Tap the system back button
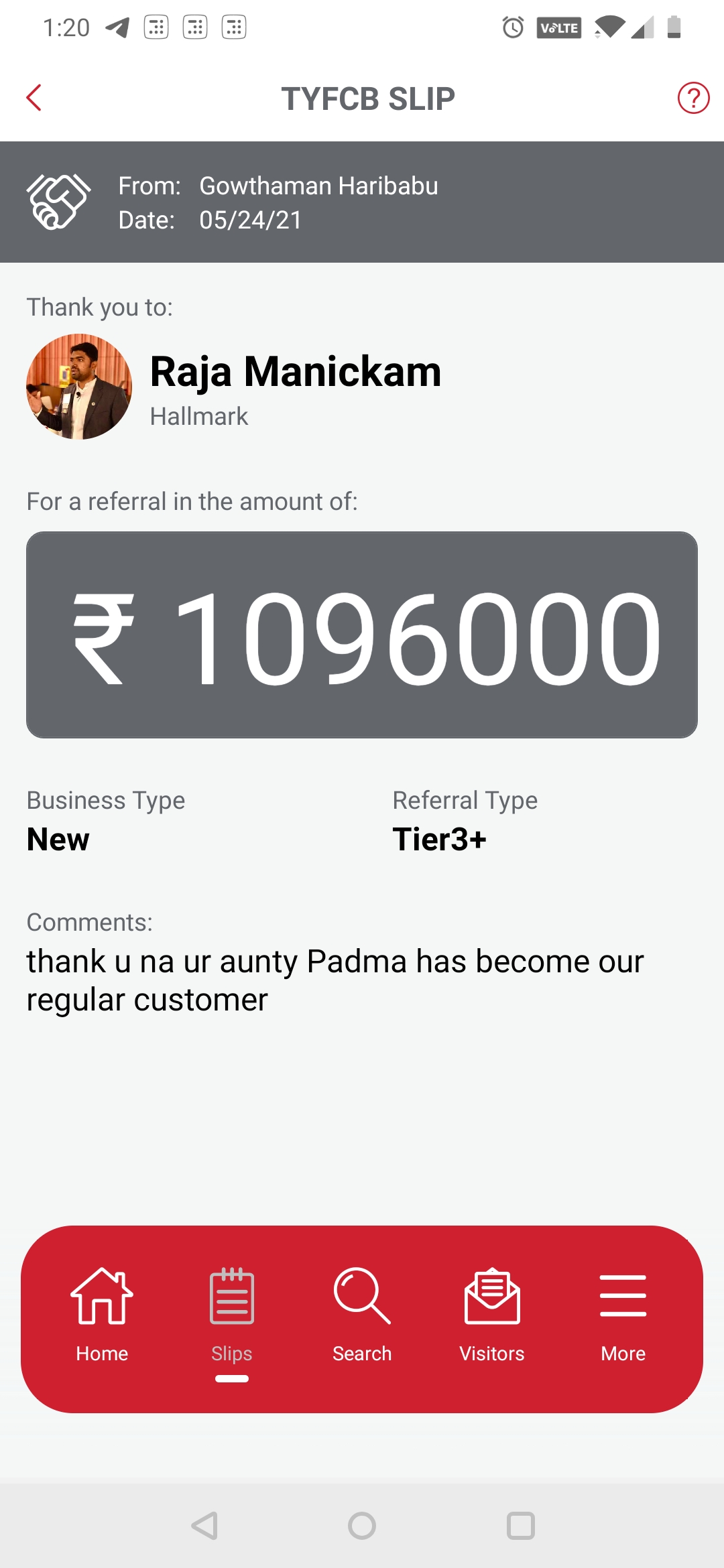 click(204, 1526)
